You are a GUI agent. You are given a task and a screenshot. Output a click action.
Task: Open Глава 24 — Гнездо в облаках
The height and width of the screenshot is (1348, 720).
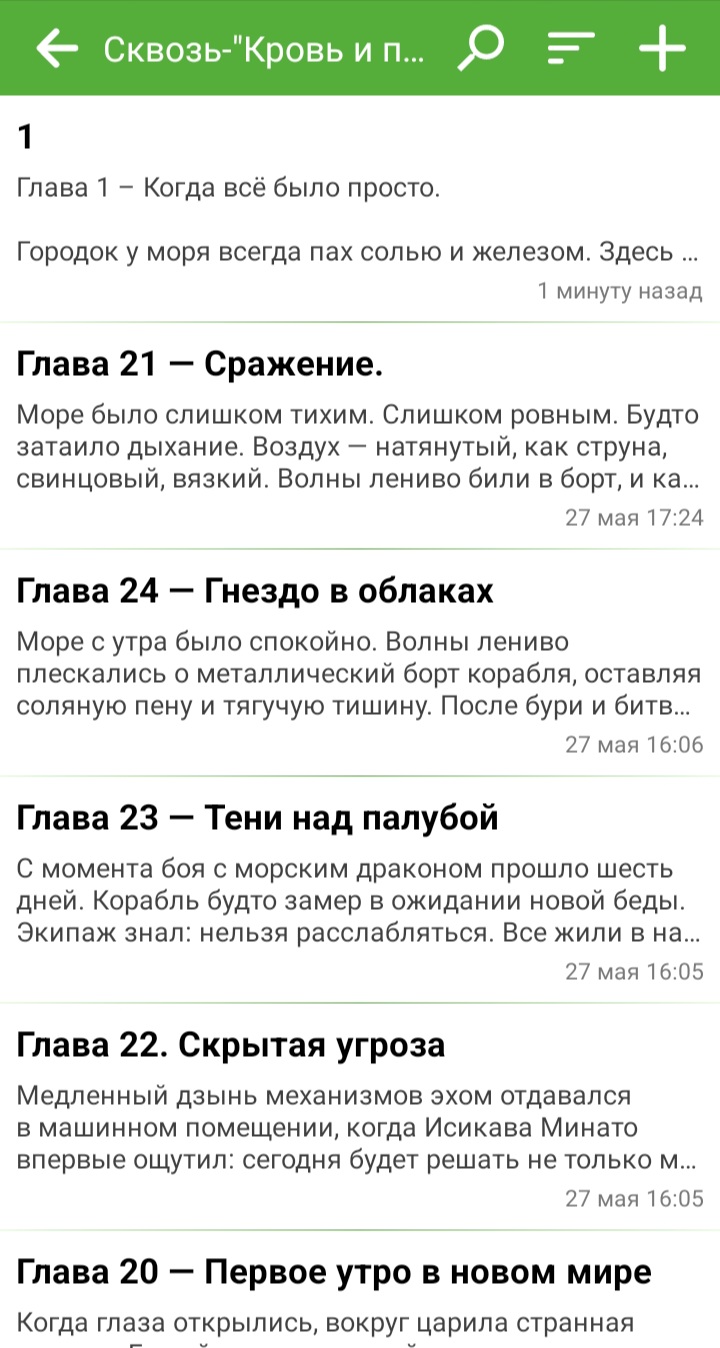tap(360, 663)
